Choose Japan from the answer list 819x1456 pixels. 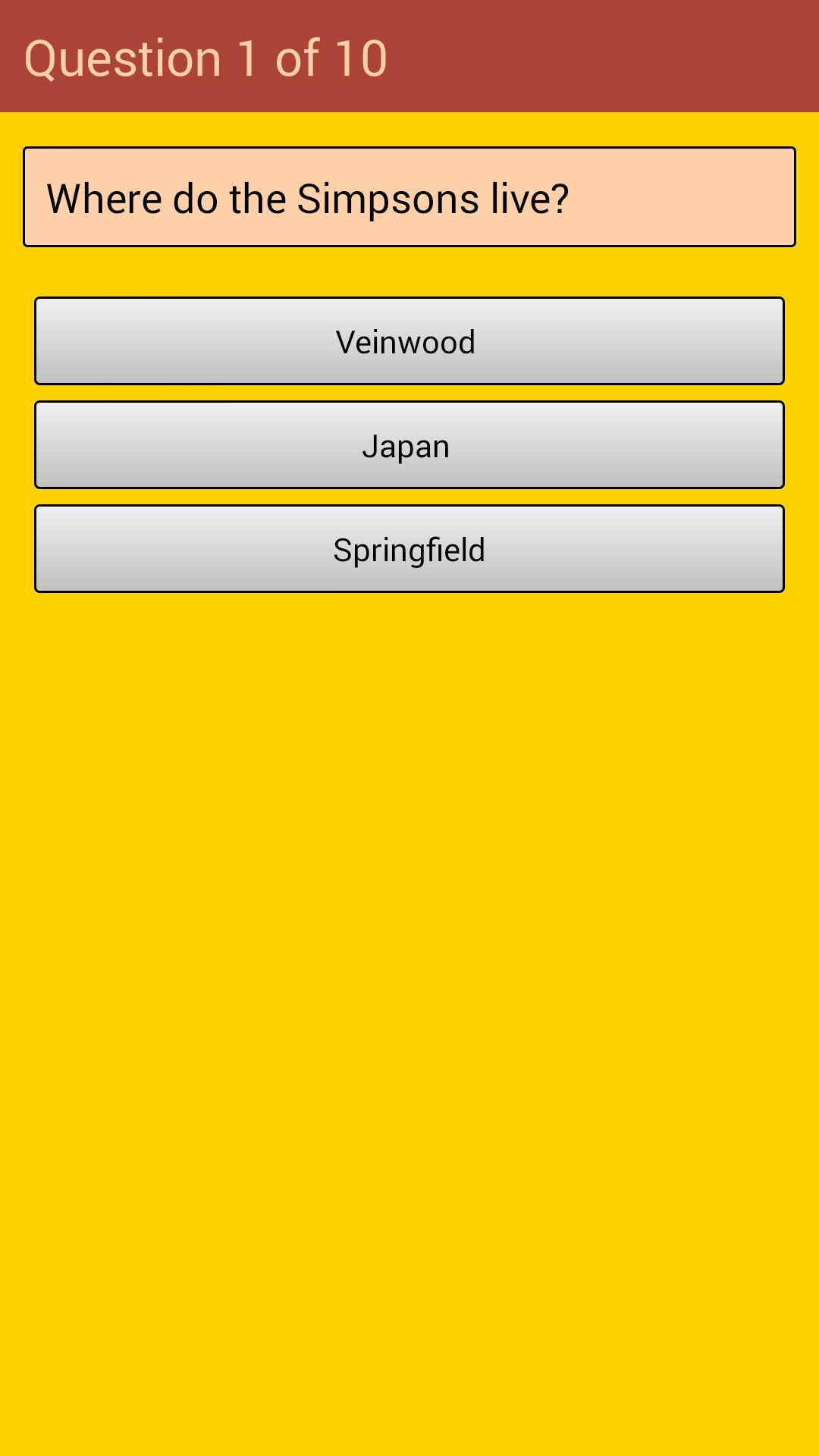click(x=409, y=444)
